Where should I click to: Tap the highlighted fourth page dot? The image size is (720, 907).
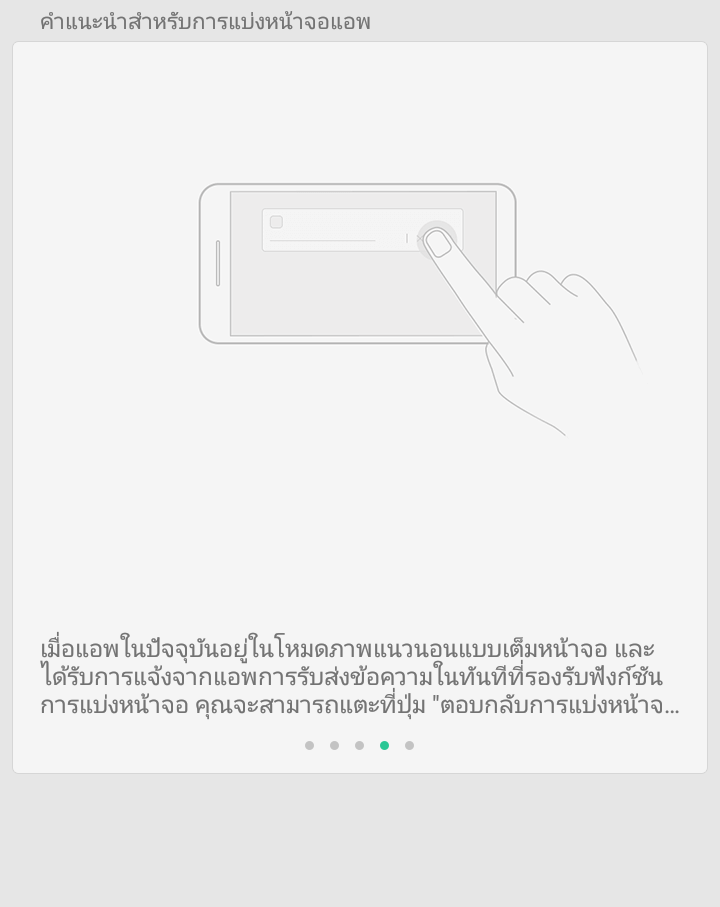[384, 745]
